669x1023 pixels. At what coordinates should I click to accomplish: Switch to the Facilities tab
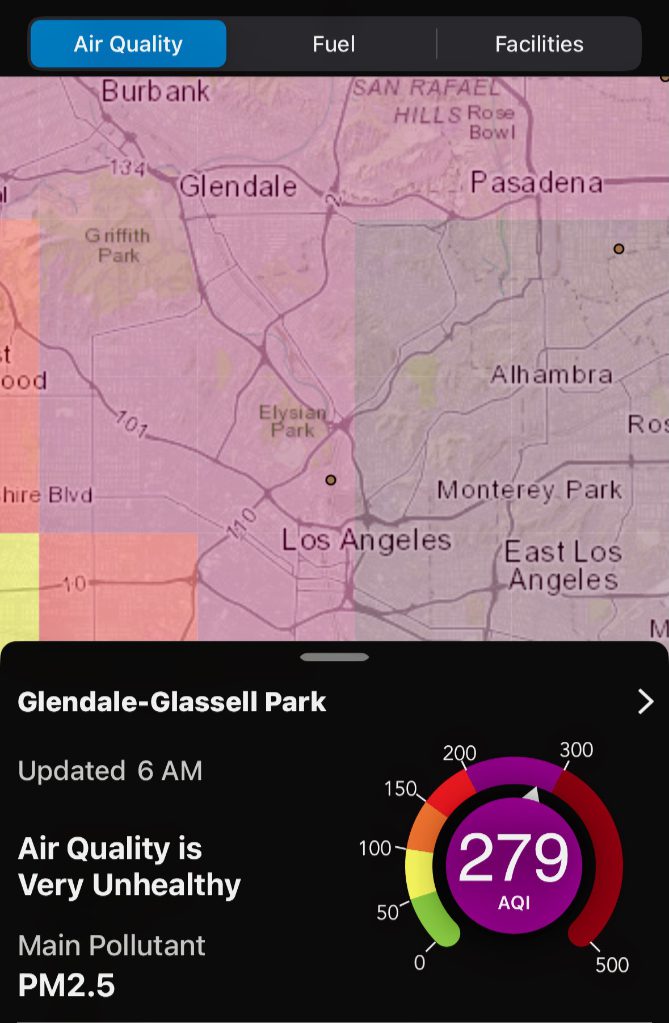[x=539, y=44]
